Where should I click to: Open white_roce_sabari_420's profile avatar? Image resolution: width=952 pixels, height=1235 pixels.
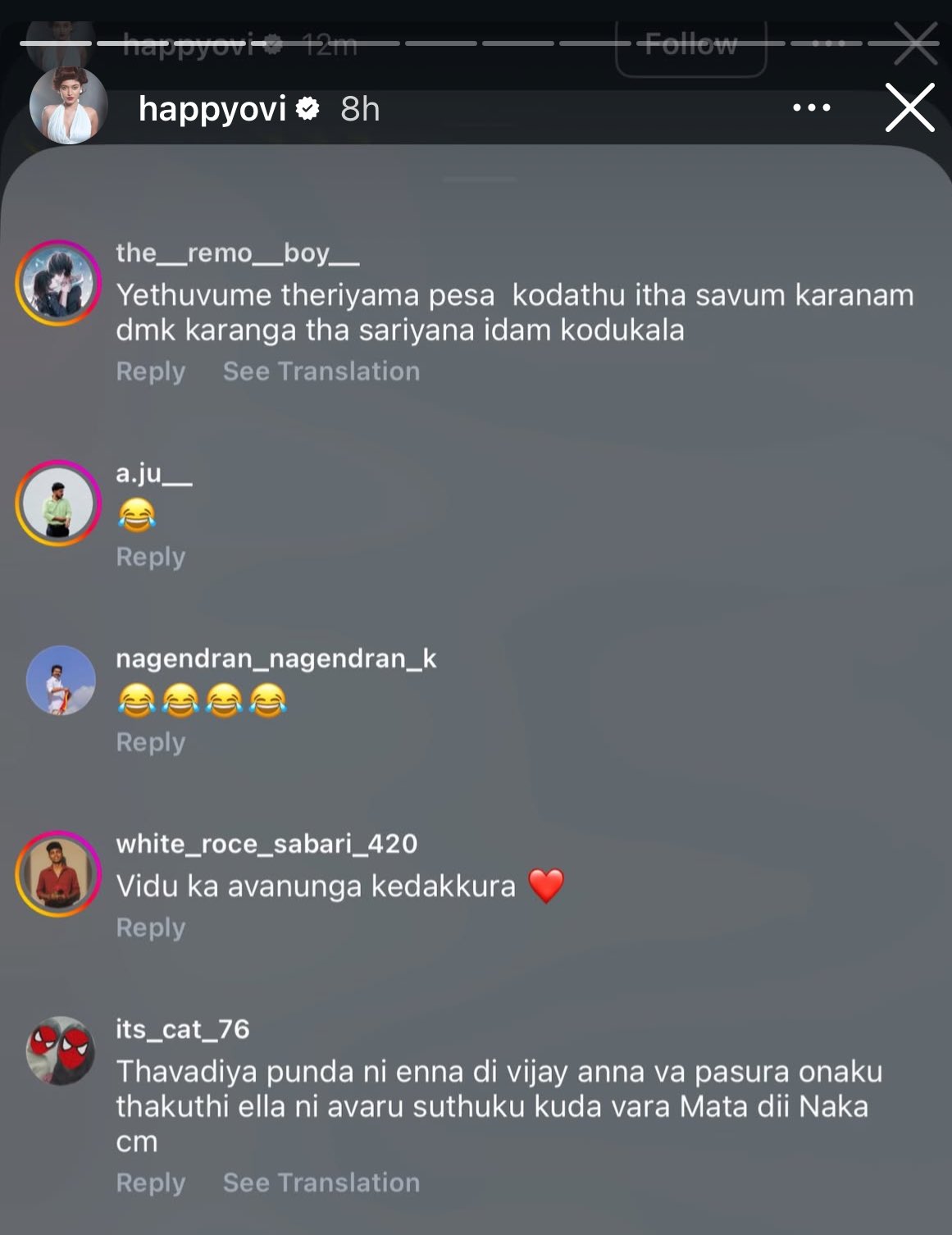[x=58, y=874]
